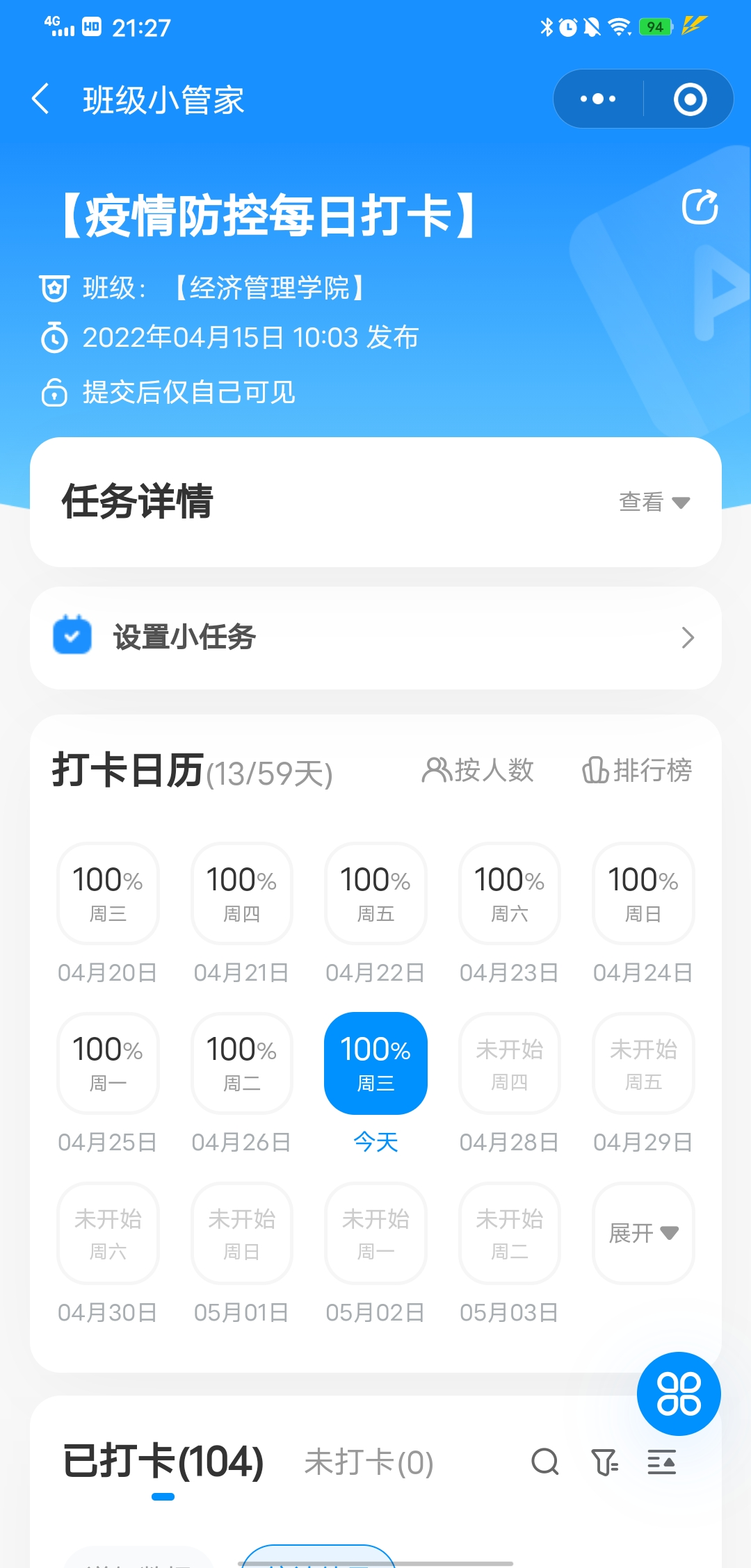Switch calendar view to 按人数
The width and height of the screenshot is (751, 1568).
tap(478, 770)
